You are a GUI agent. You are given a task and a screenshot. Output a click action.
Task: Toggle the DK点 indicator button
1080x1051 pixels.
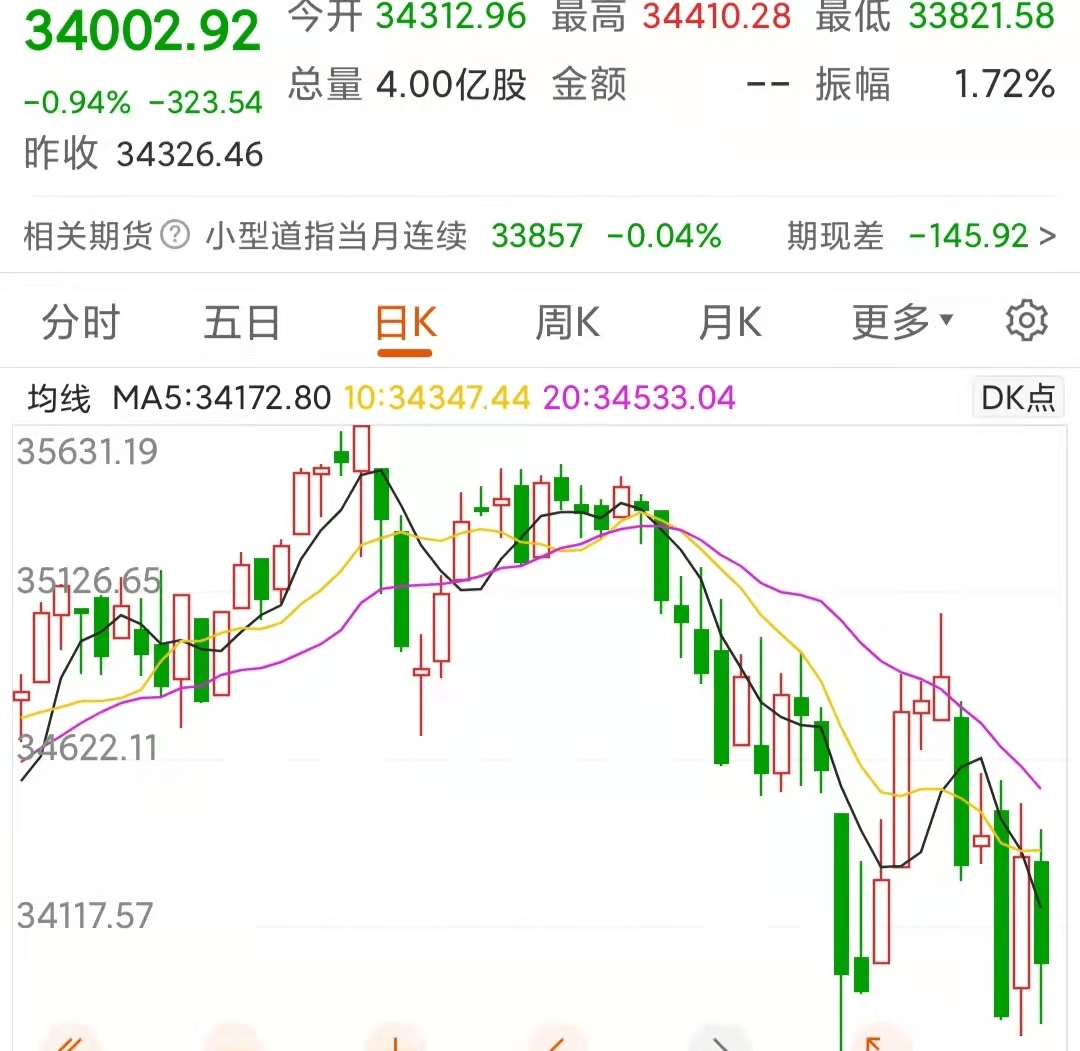(x=1017, y=398)
